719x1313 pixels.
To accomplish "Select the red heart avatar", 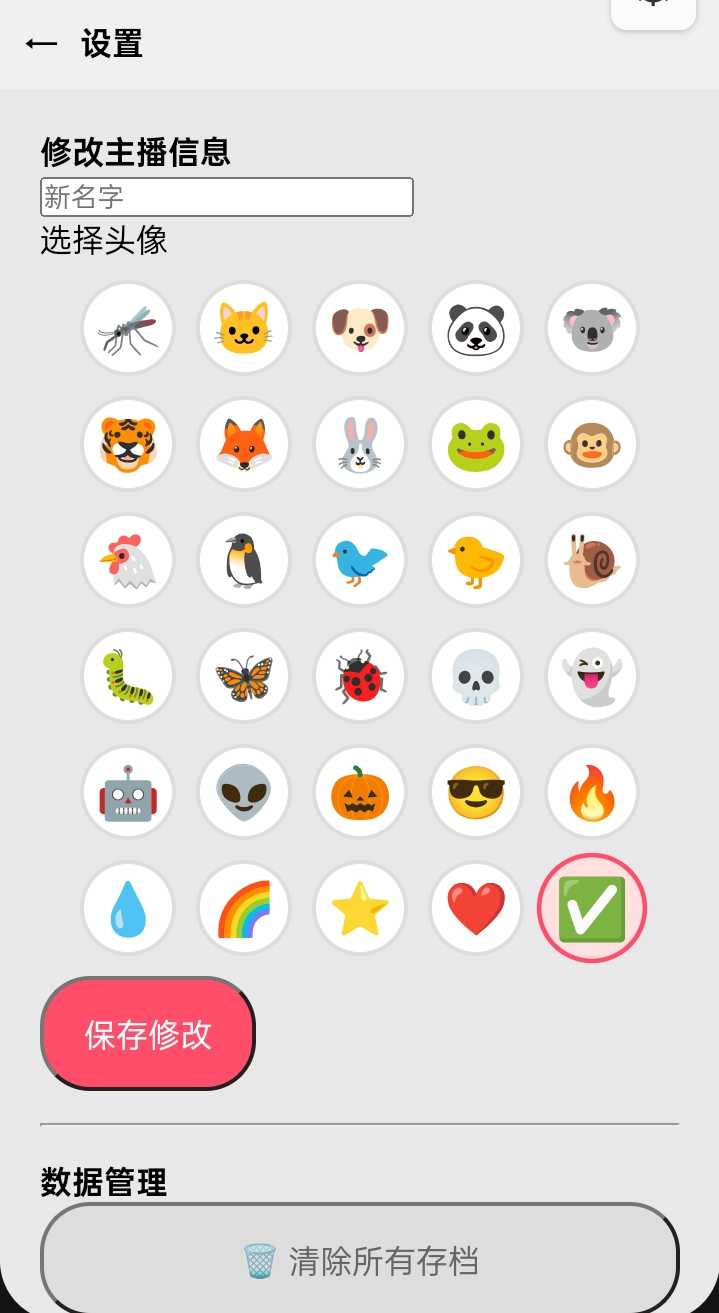I will click(476, 908).
